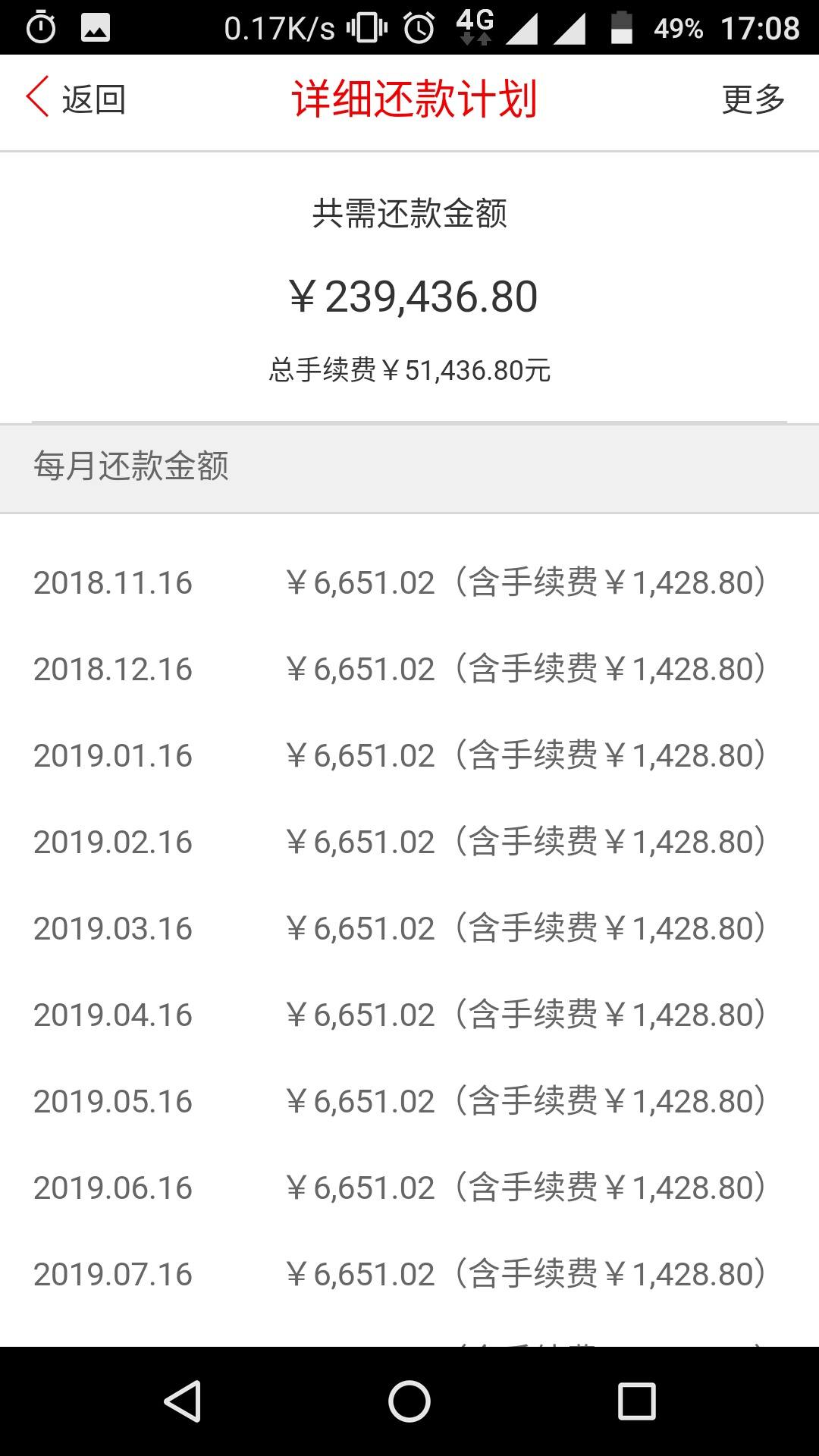Tap the 返回 back button
The width and height of the screenshot is (819, 1456).
[x=76, y=99]
